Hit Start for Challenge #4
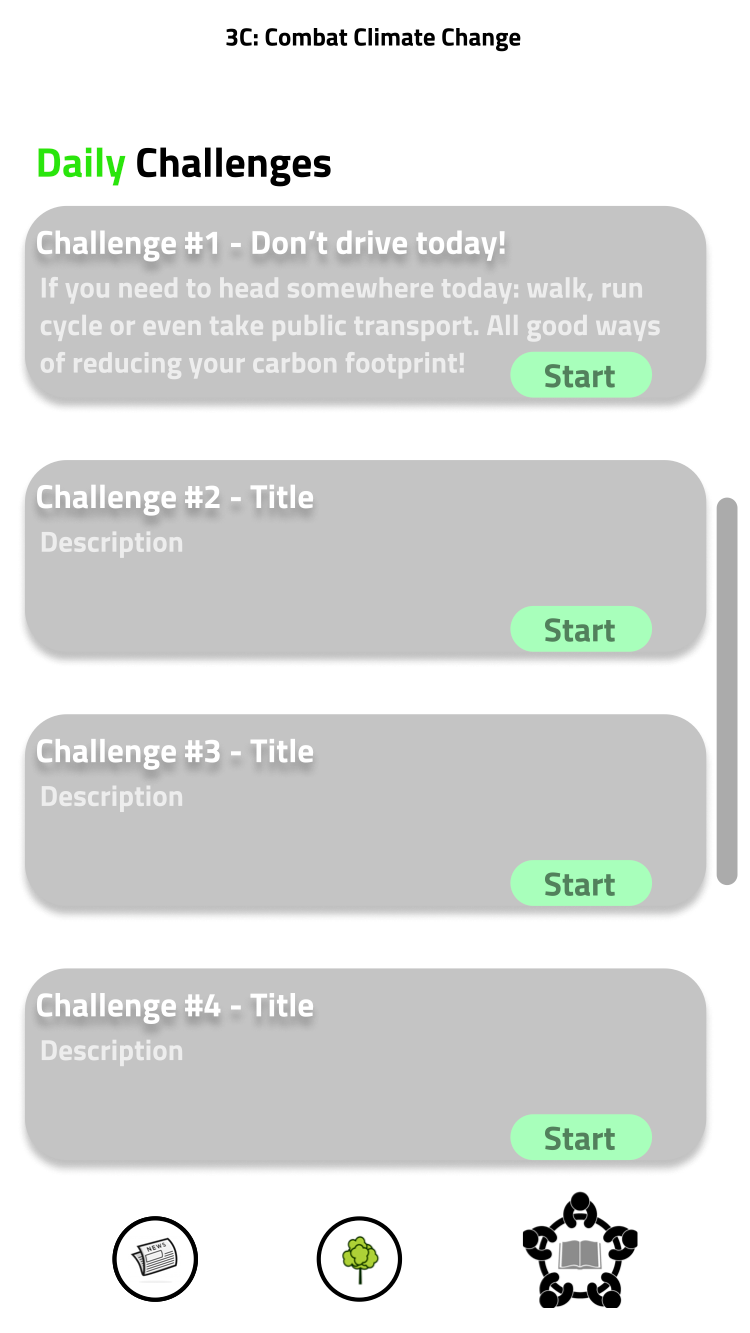 click(x=581, y=1137)
